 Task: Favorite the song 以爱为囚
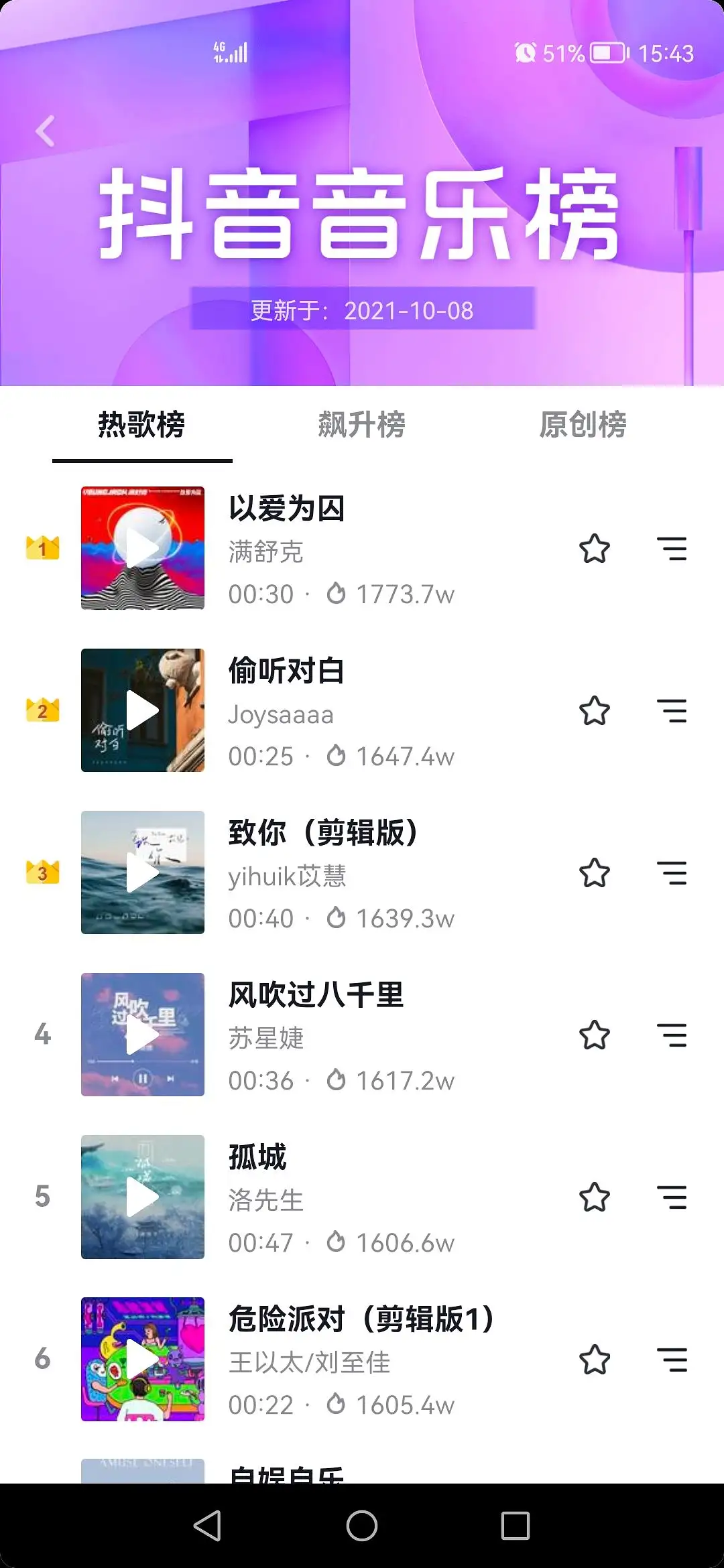pyautogui.click(x=595, y=549)
